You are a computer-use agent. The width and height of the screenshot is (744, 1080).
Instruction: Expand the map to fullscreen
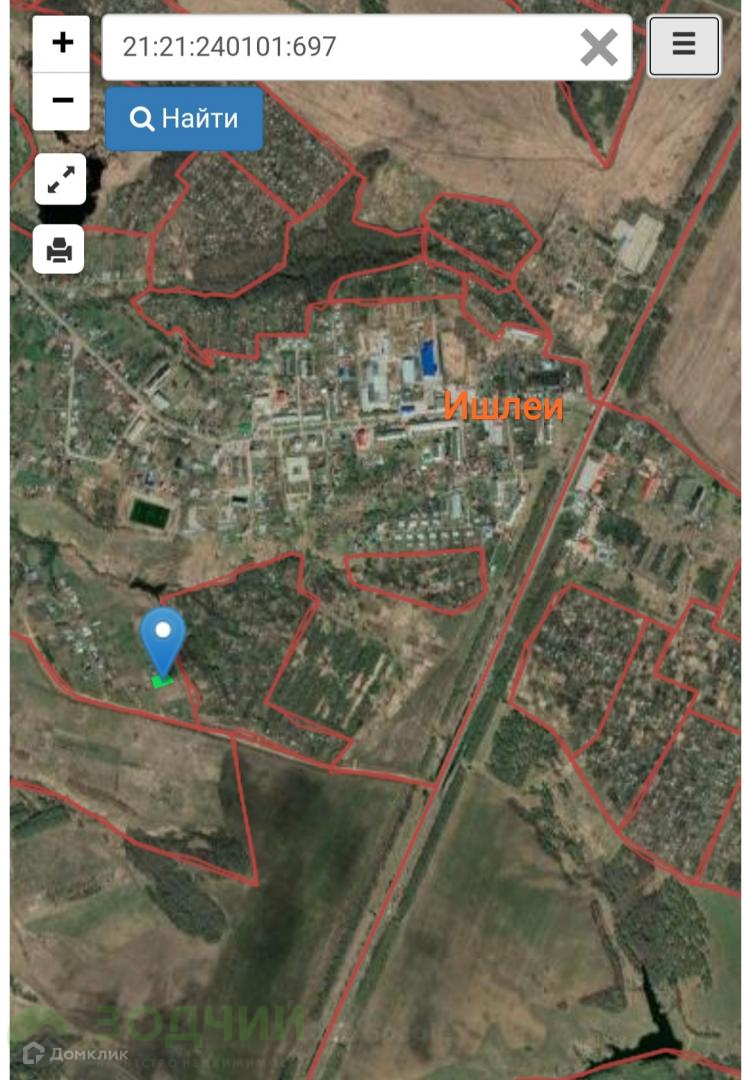60,180
